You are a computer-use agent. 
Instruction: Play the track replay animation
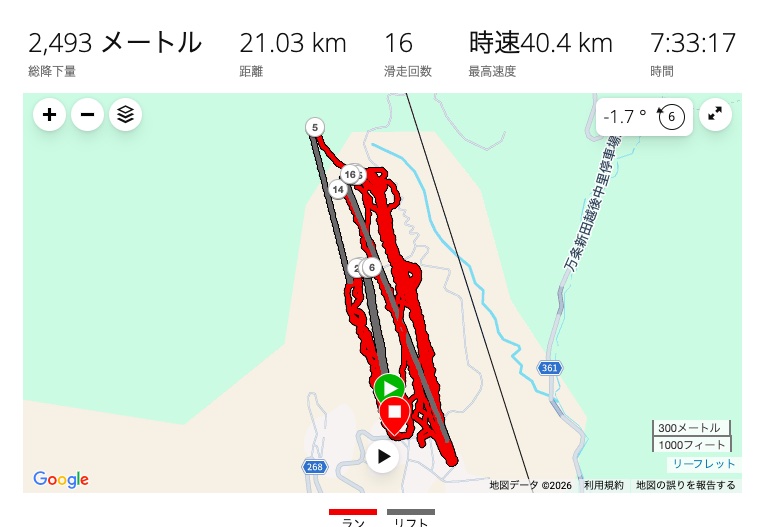(x=382, y=456)
